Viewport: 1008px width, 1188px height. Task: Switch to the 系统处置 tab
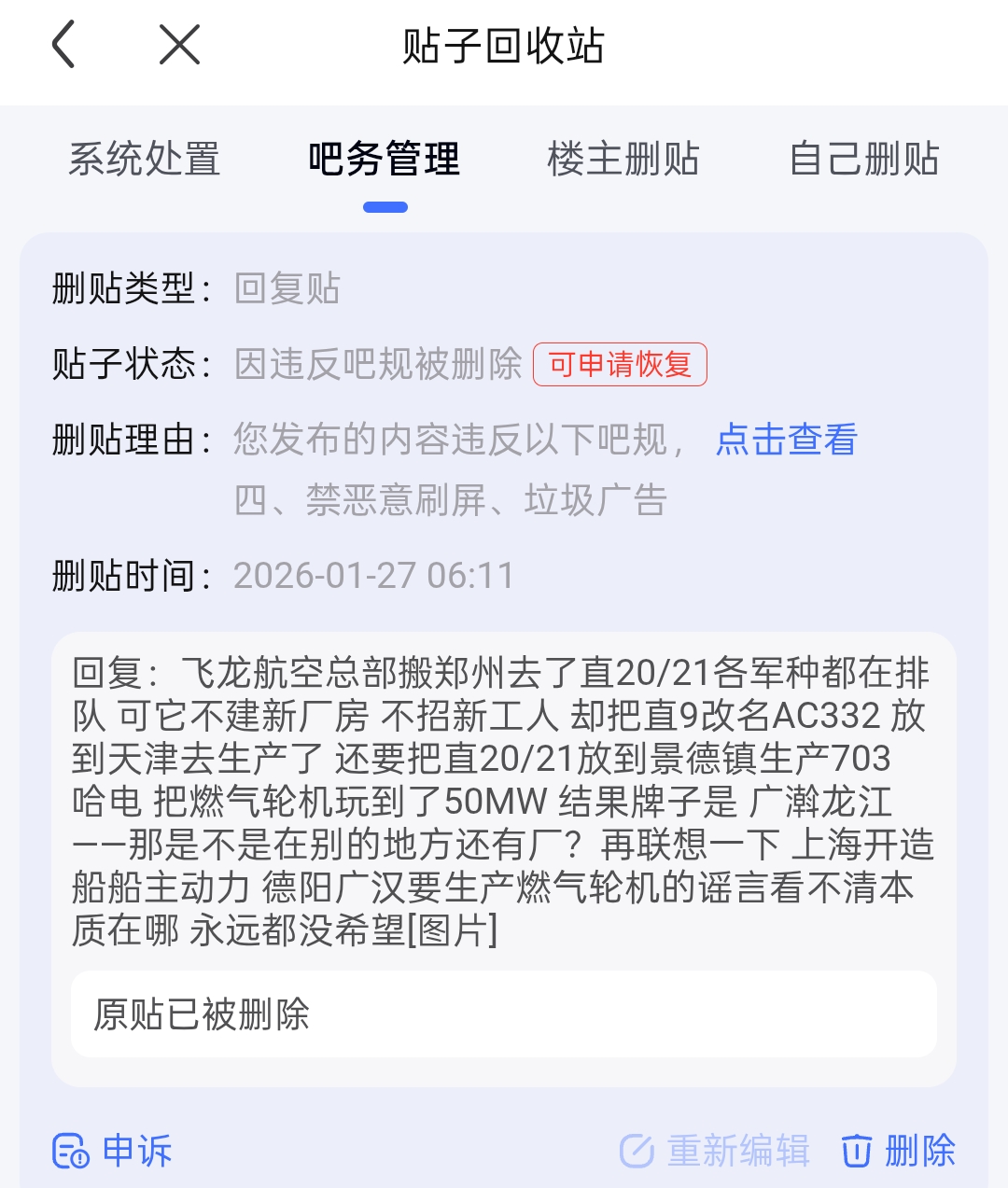point(145,159)
